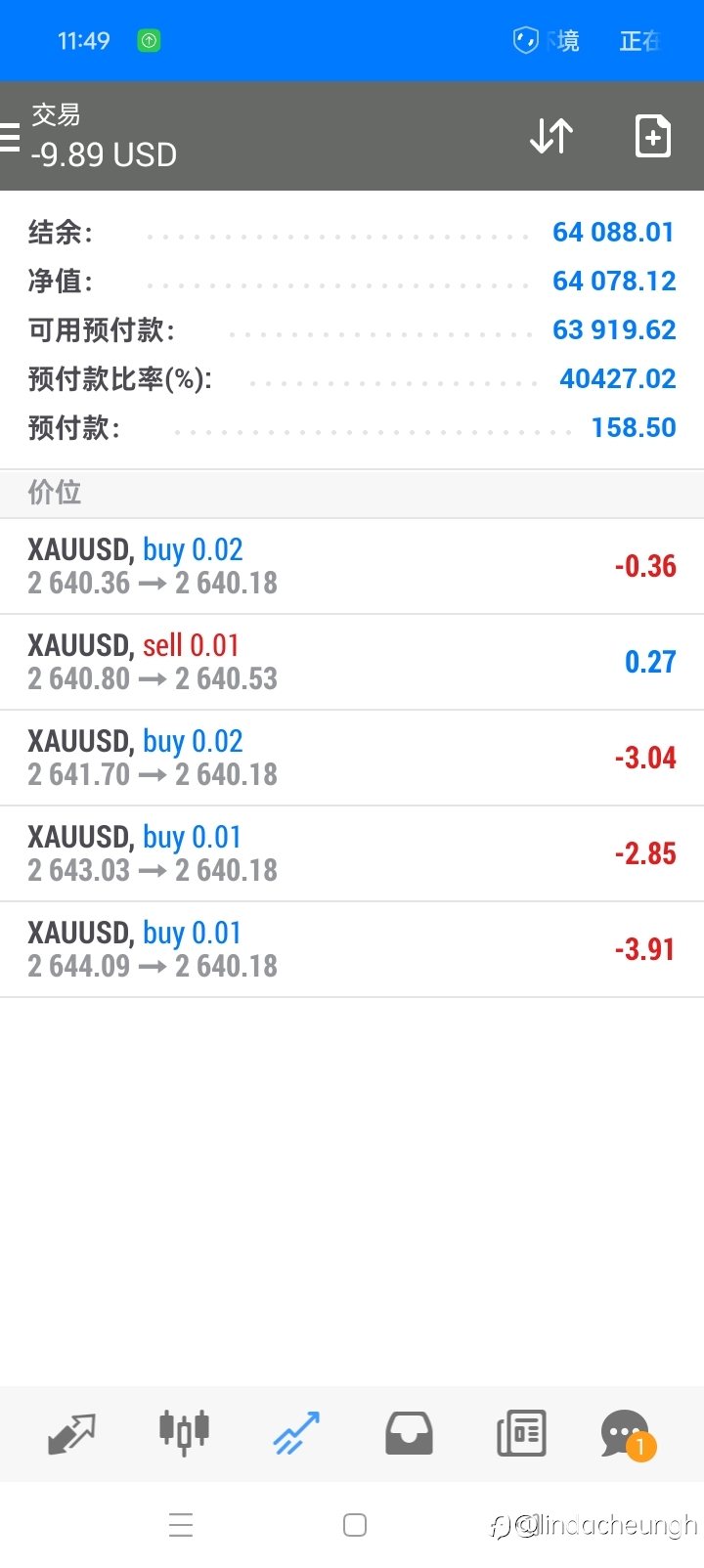
Task: Select the Trade tab
Action: coord(296,1434)
